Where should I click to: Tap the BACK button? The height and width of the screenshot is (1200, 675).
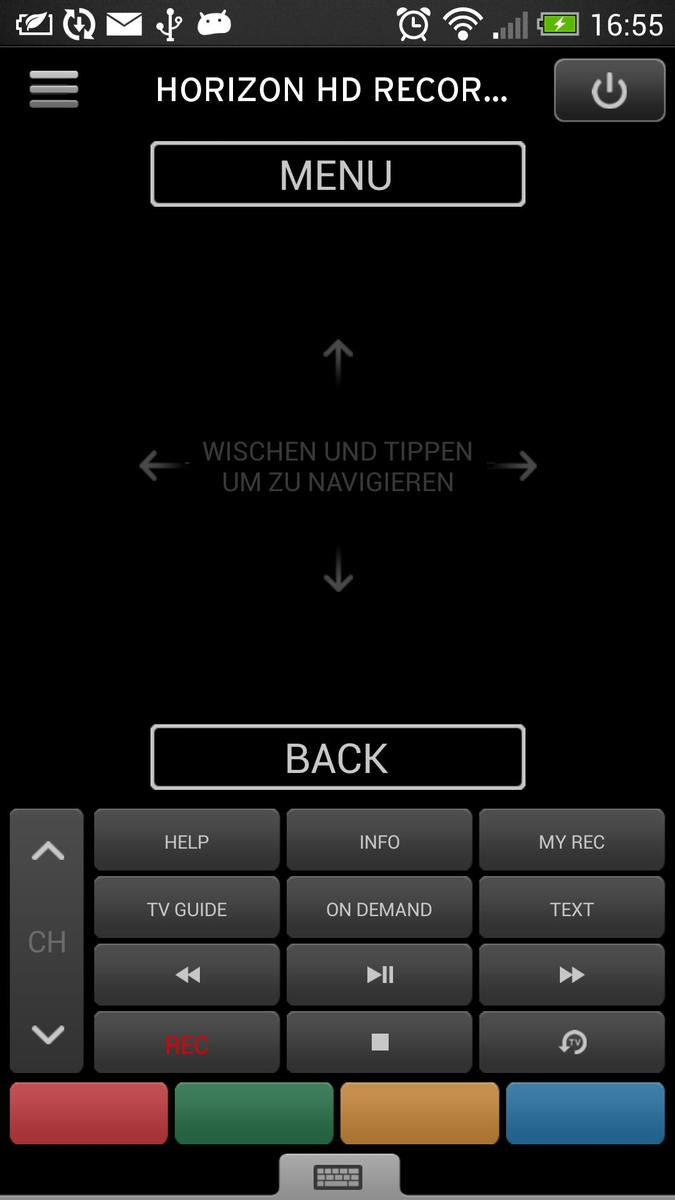click(337, 757)
